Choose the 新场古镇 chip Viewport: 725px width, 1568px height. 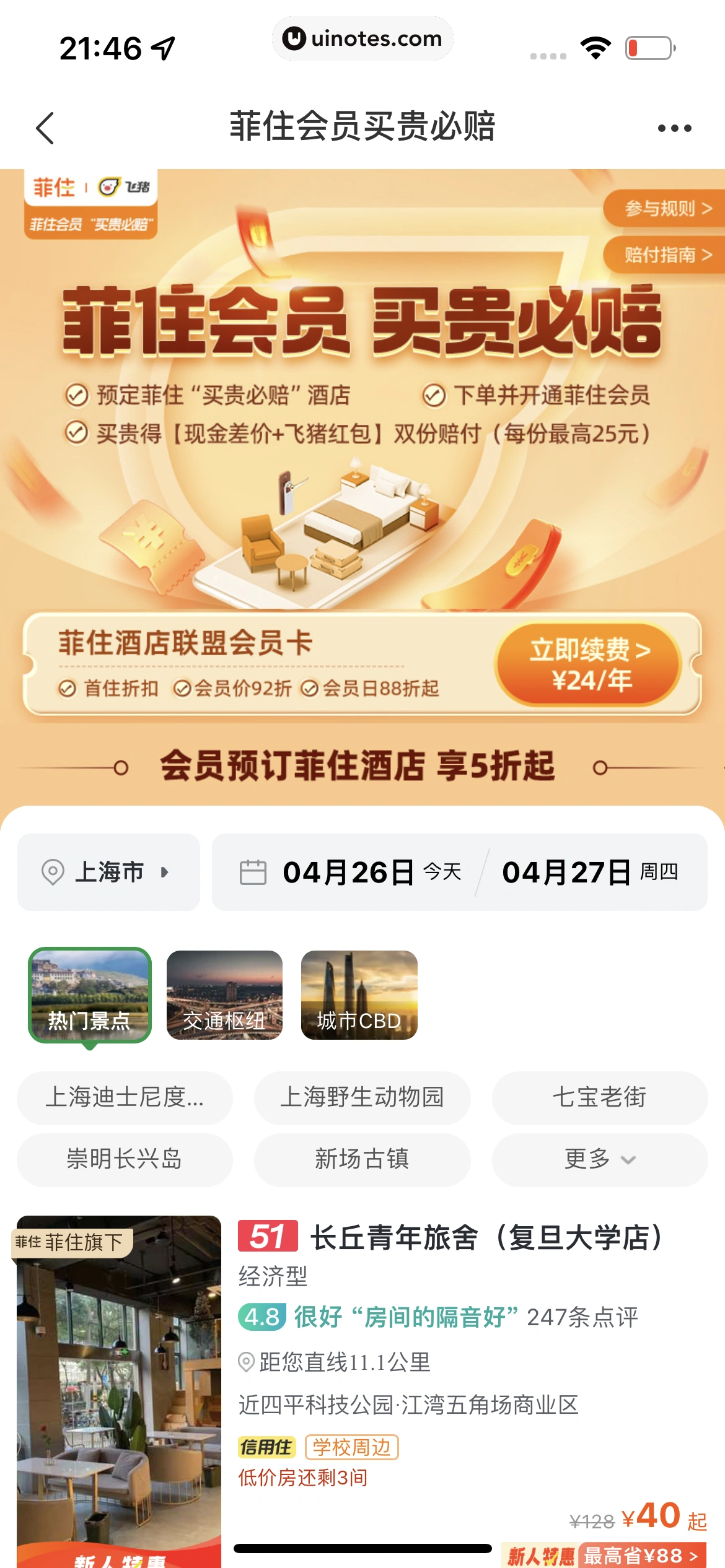[x=362, y=1159]
